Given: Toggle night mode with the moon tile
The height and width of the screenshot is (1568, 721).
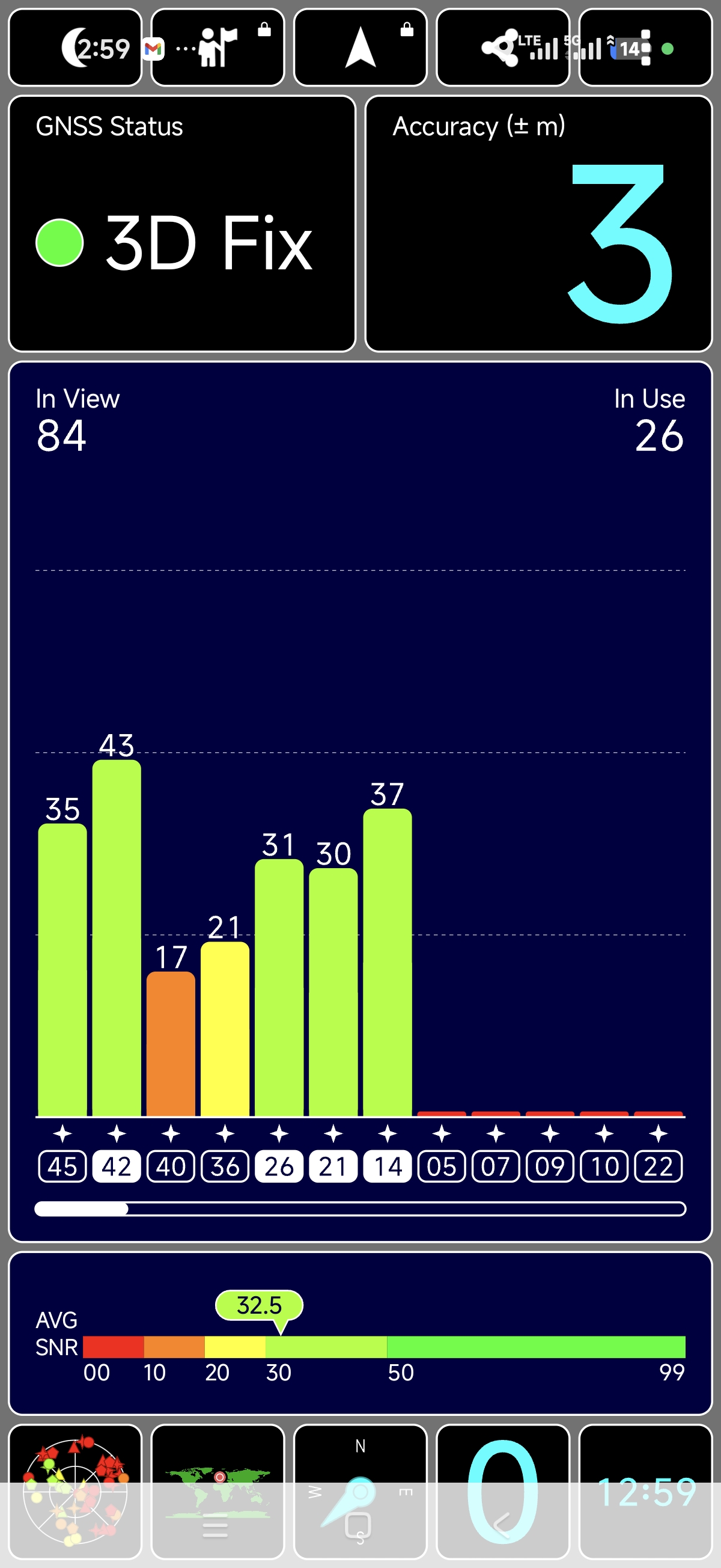Looking at the screenshot, I should [x=75, y=47].
